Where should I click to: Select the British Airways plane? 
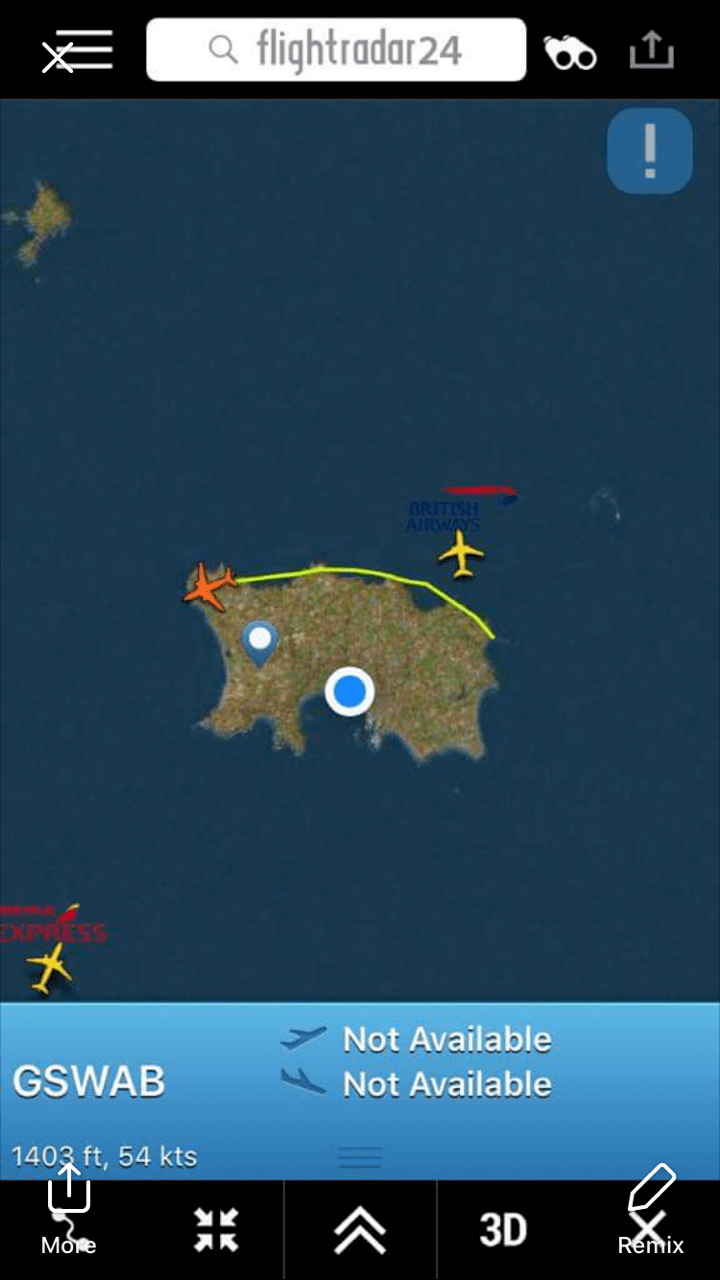click(x=461, y=552)
